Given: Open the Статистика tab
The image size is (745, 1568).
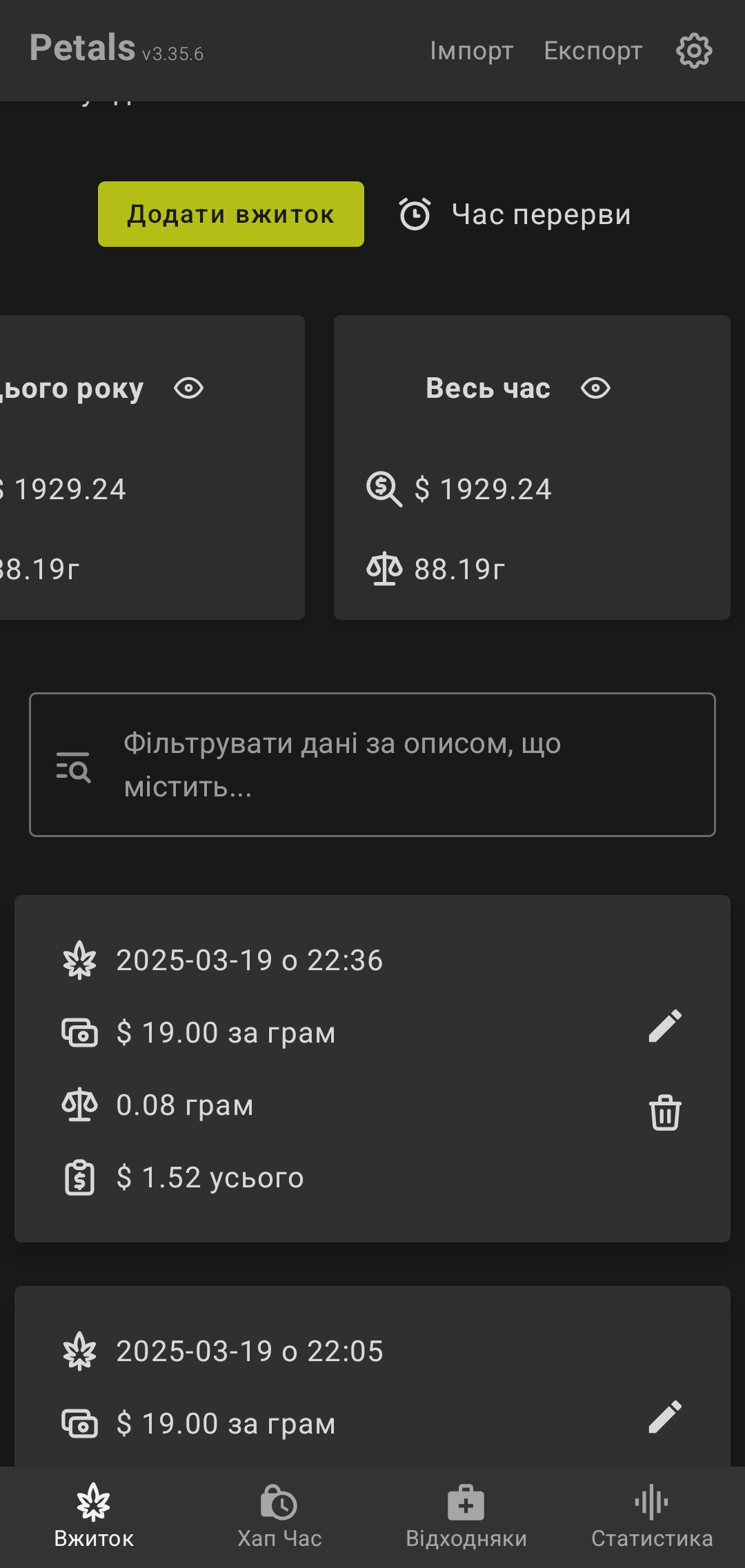Looking at the screenshot, I should click(652, 1517).
